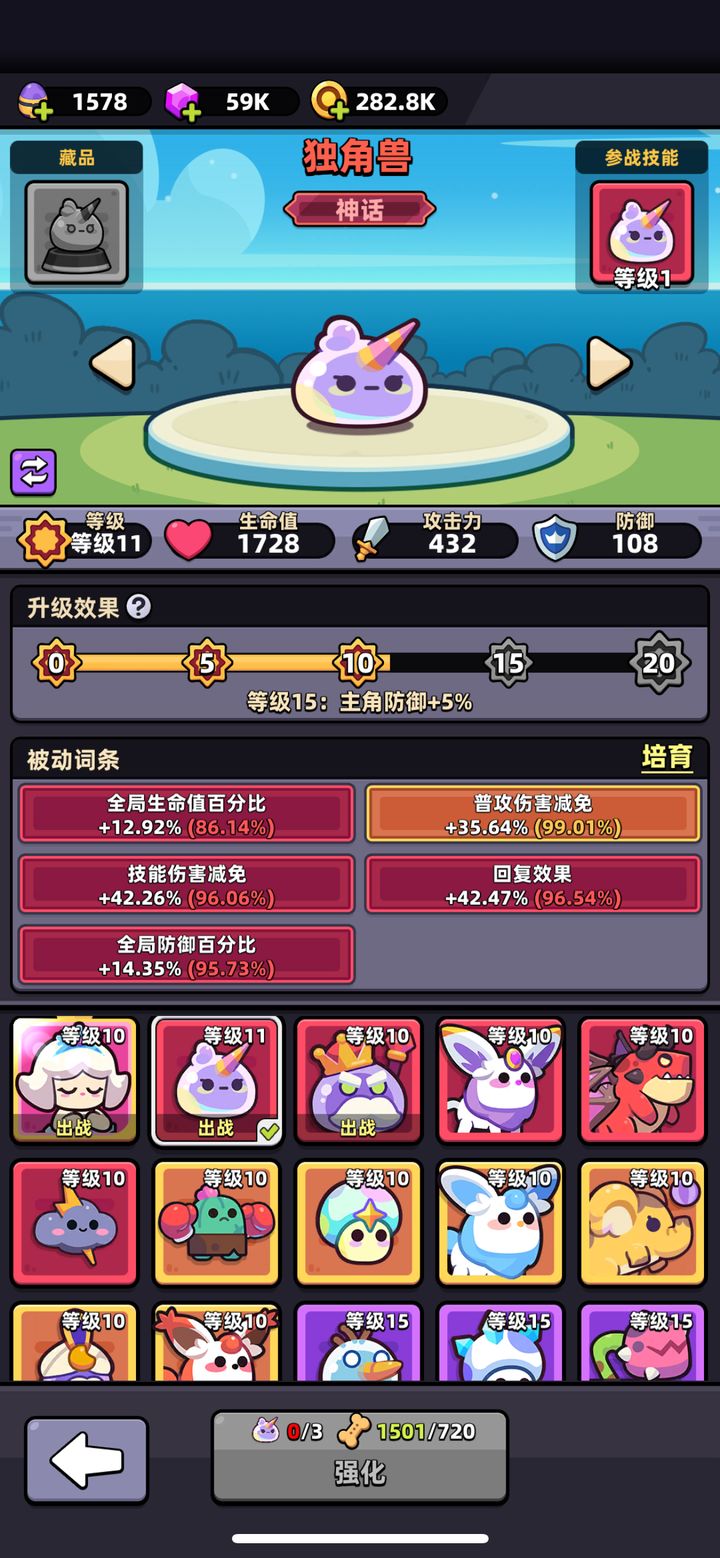Select the 普攻伤害减免 passive entry
This screenshot has height=1558, width=720.
tap(533, 814)
